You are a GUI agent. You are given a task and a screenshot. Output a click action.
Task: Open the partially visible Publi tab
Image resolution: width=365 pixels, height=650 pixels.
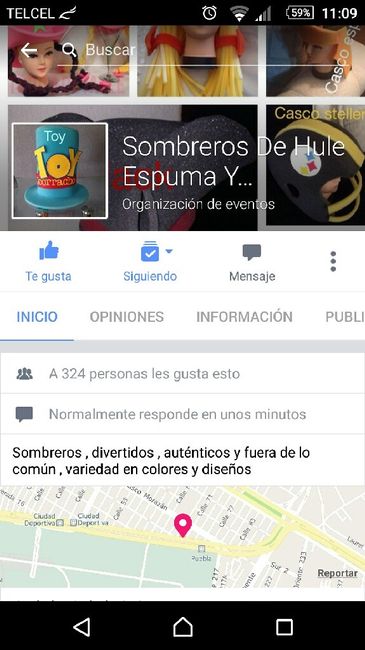pos(344,317)
